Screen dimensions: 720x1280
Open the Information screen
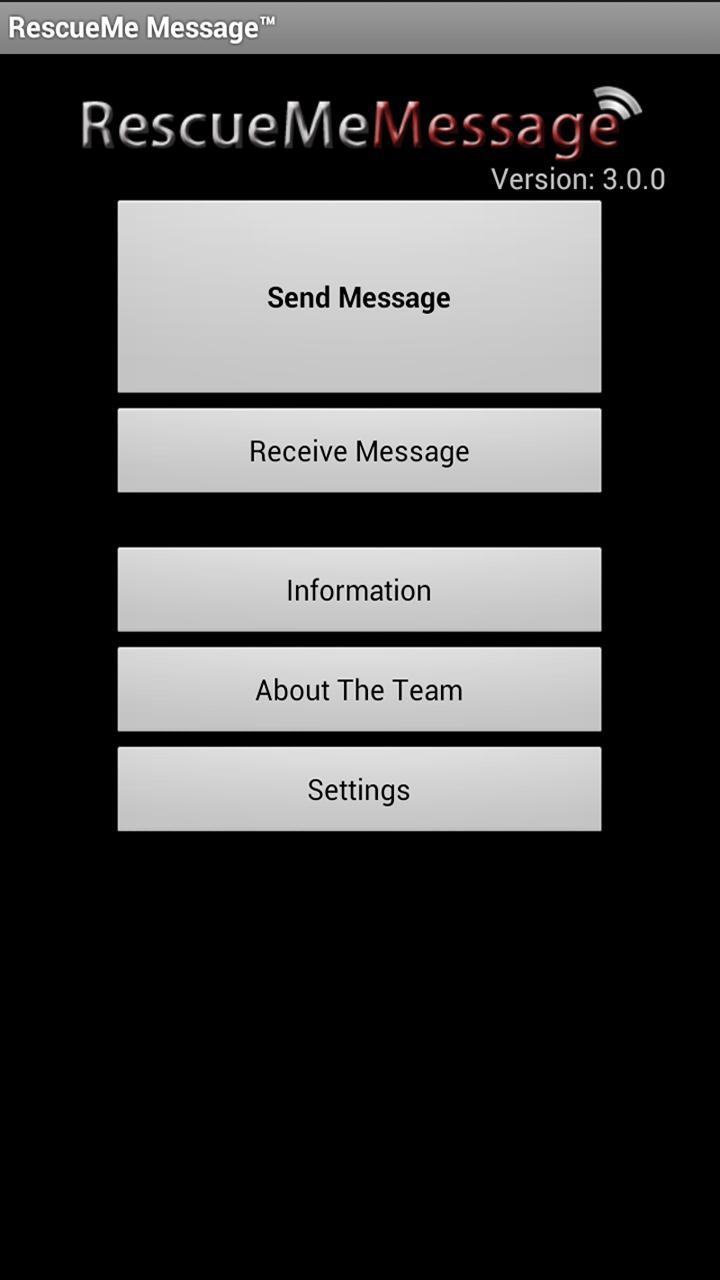pos(359,590)
